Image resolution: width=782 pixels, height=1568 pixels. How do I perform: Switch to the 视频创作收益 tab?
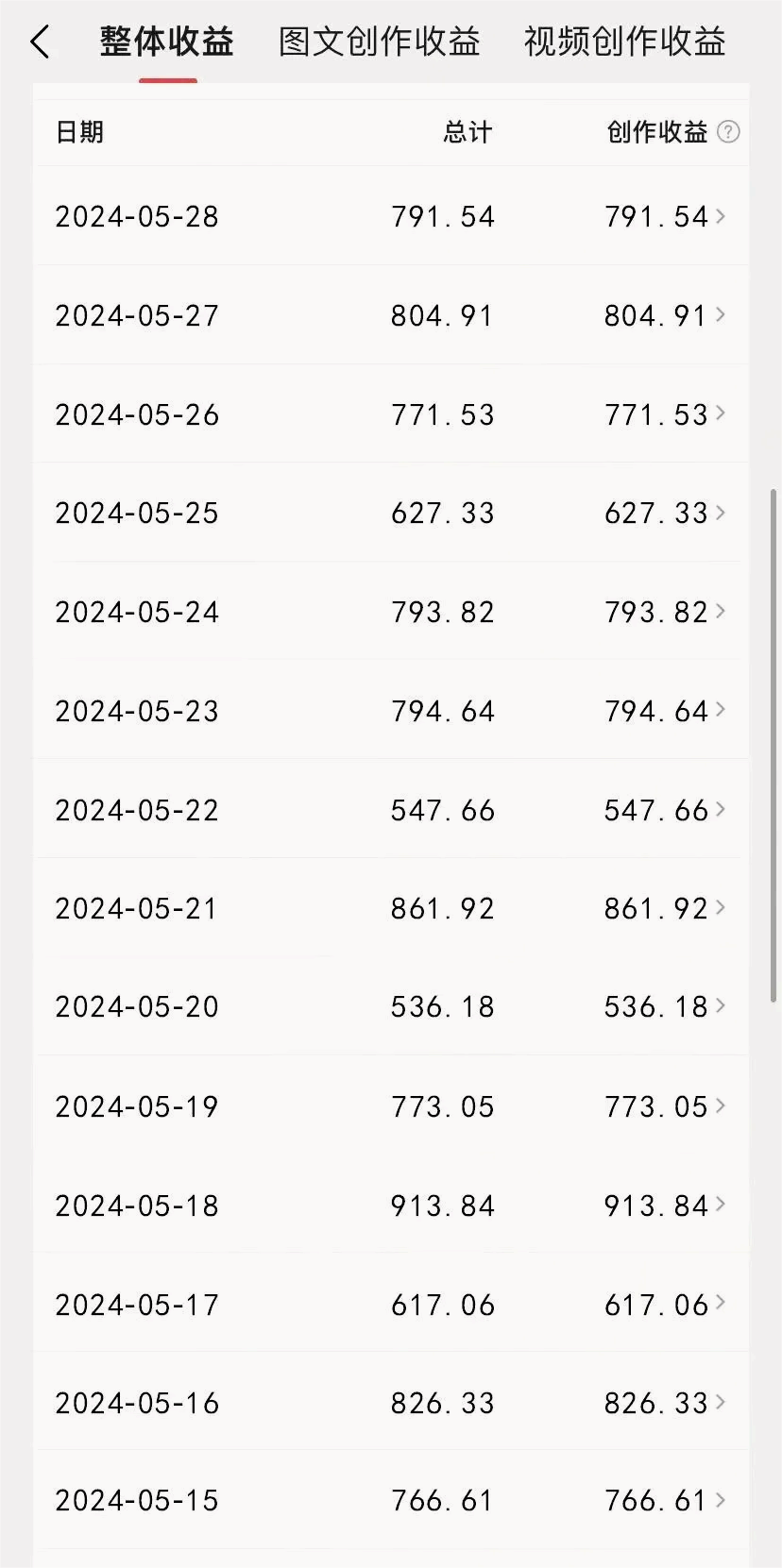[624, 42]
